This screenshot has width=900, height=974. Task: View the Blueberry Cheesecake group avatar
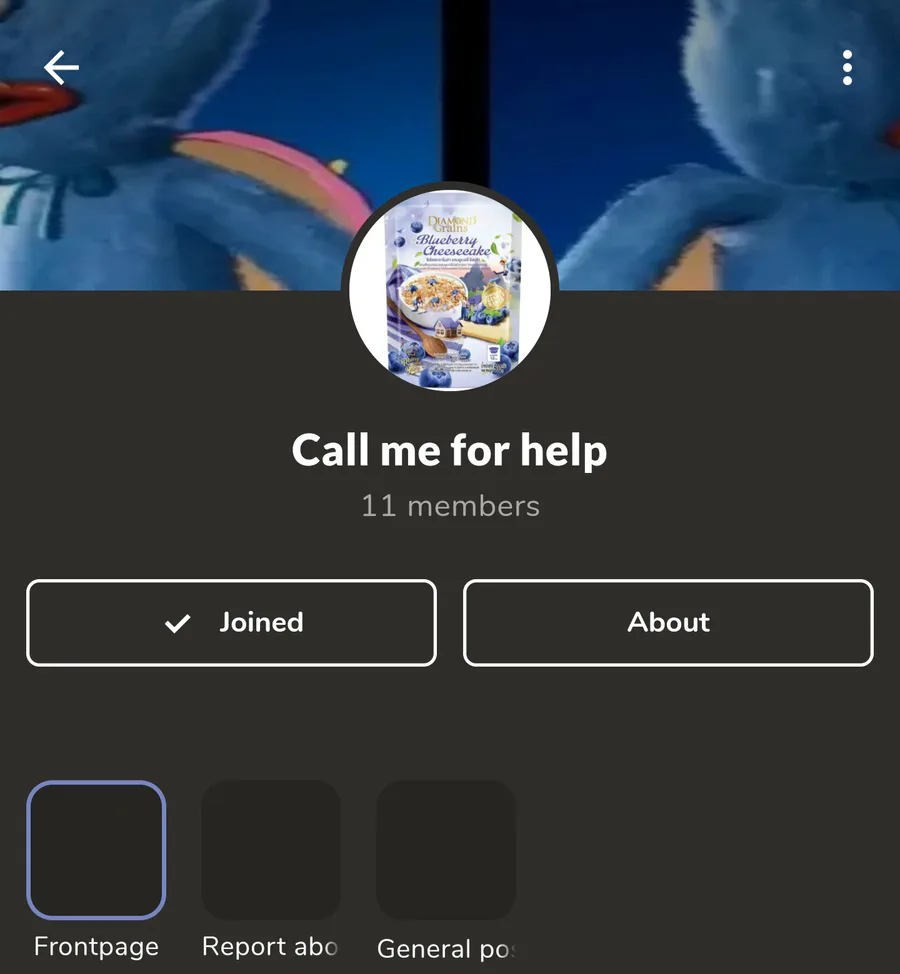[x=450, y=290]
